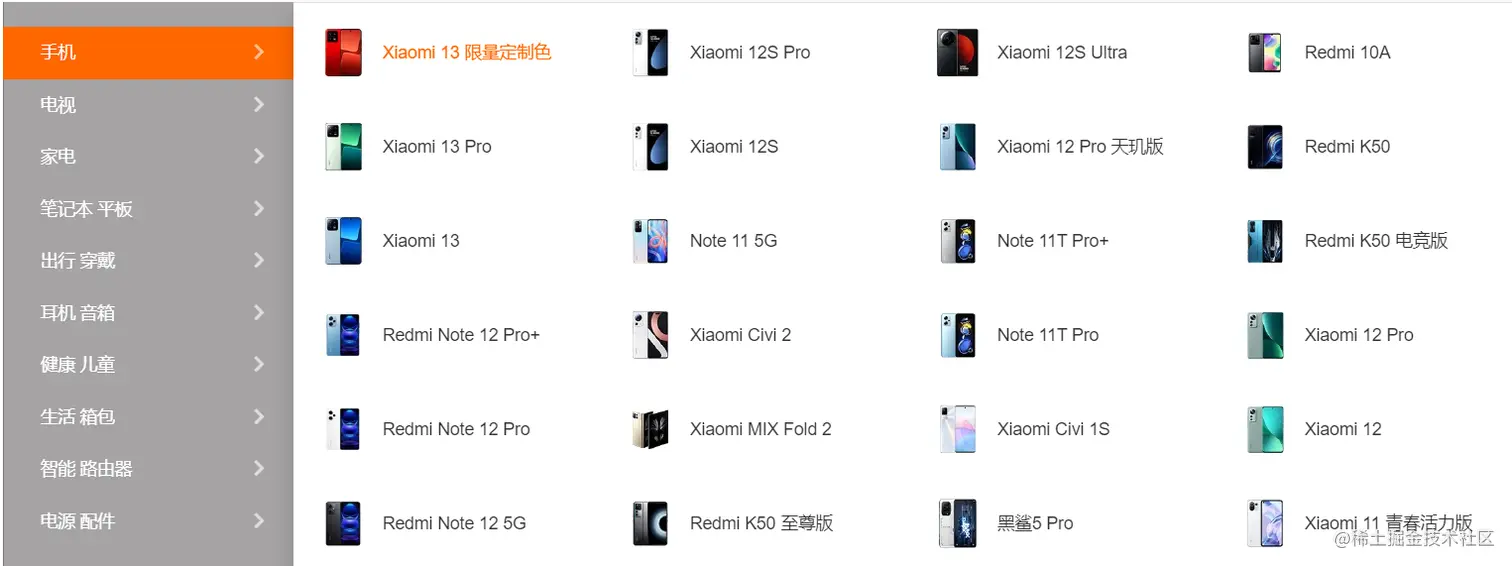The image size is (1512, 566).
Task: Open the 电视 category
Action: [x=58, y=104]
